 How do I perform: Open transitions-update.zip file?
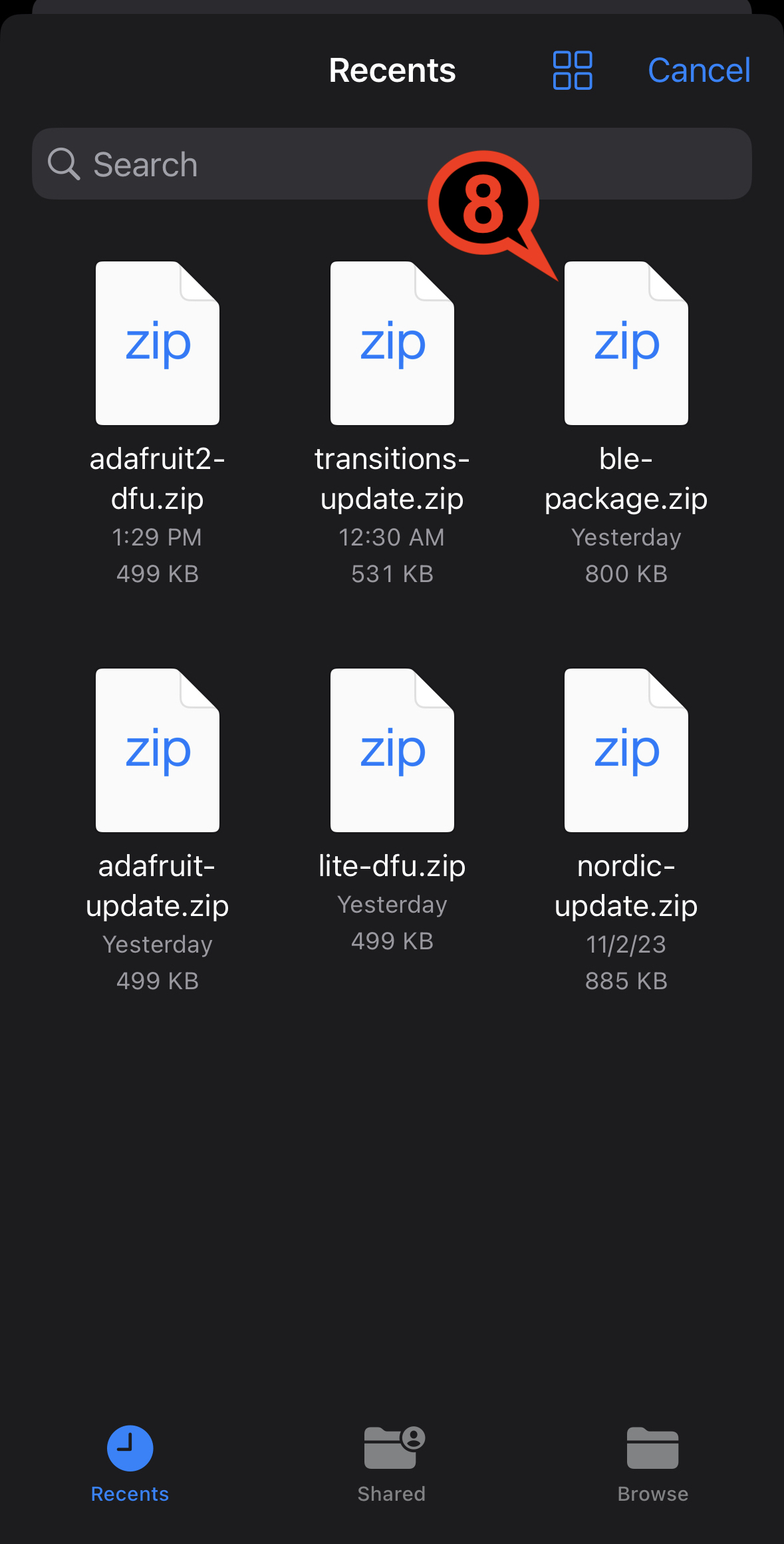(392, 343)
